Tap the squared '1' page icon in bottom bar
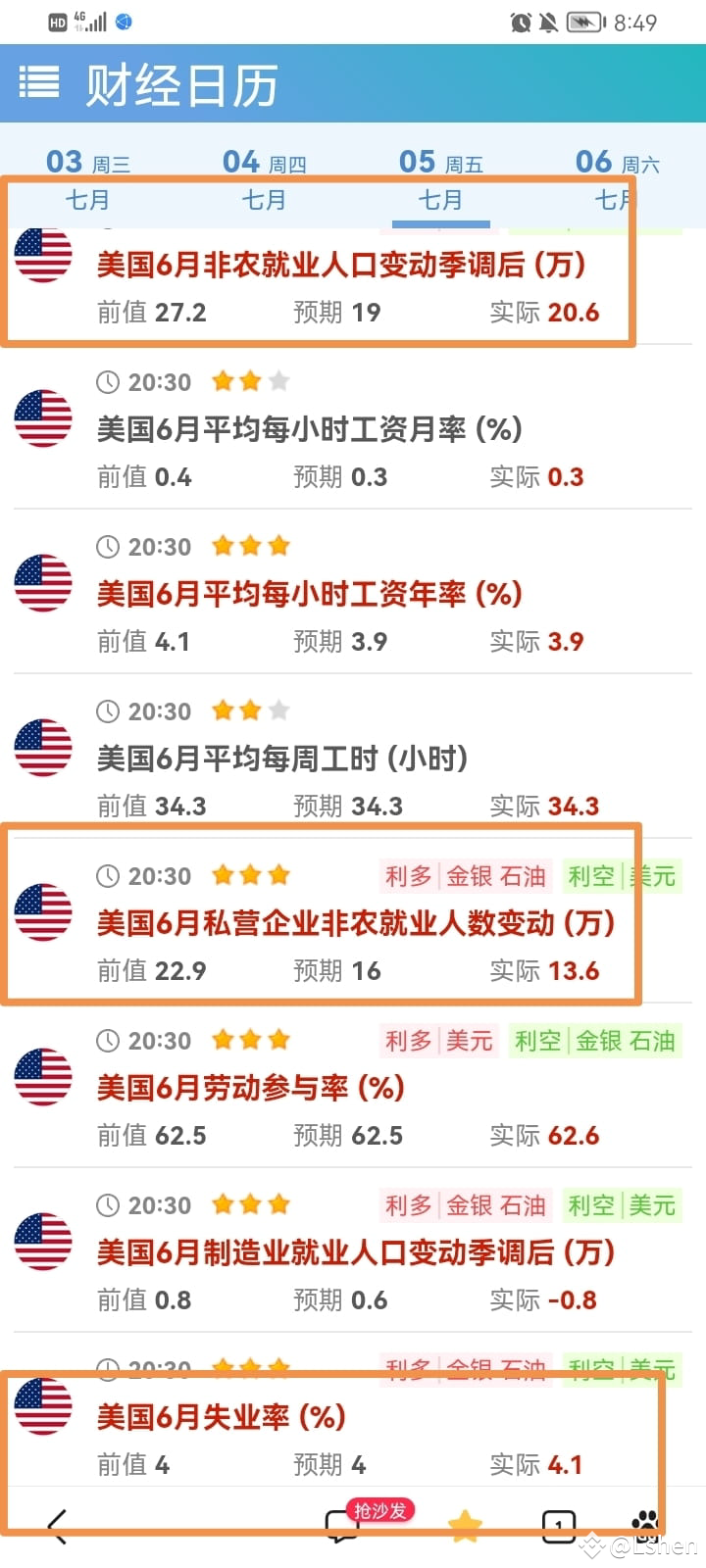 pyautogui.click(x=557, y=1524)
